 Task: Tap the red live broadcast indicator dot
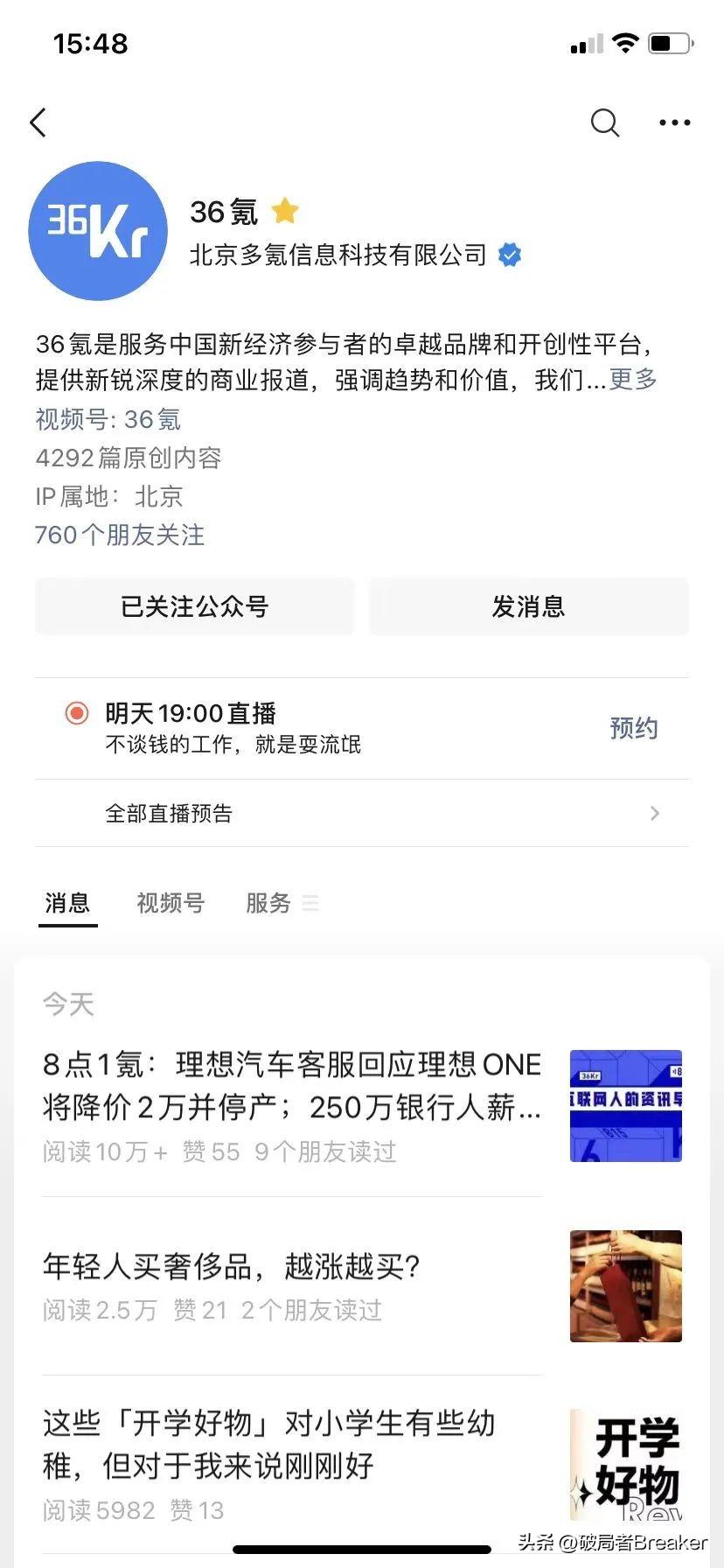click(x=77, y=714)
